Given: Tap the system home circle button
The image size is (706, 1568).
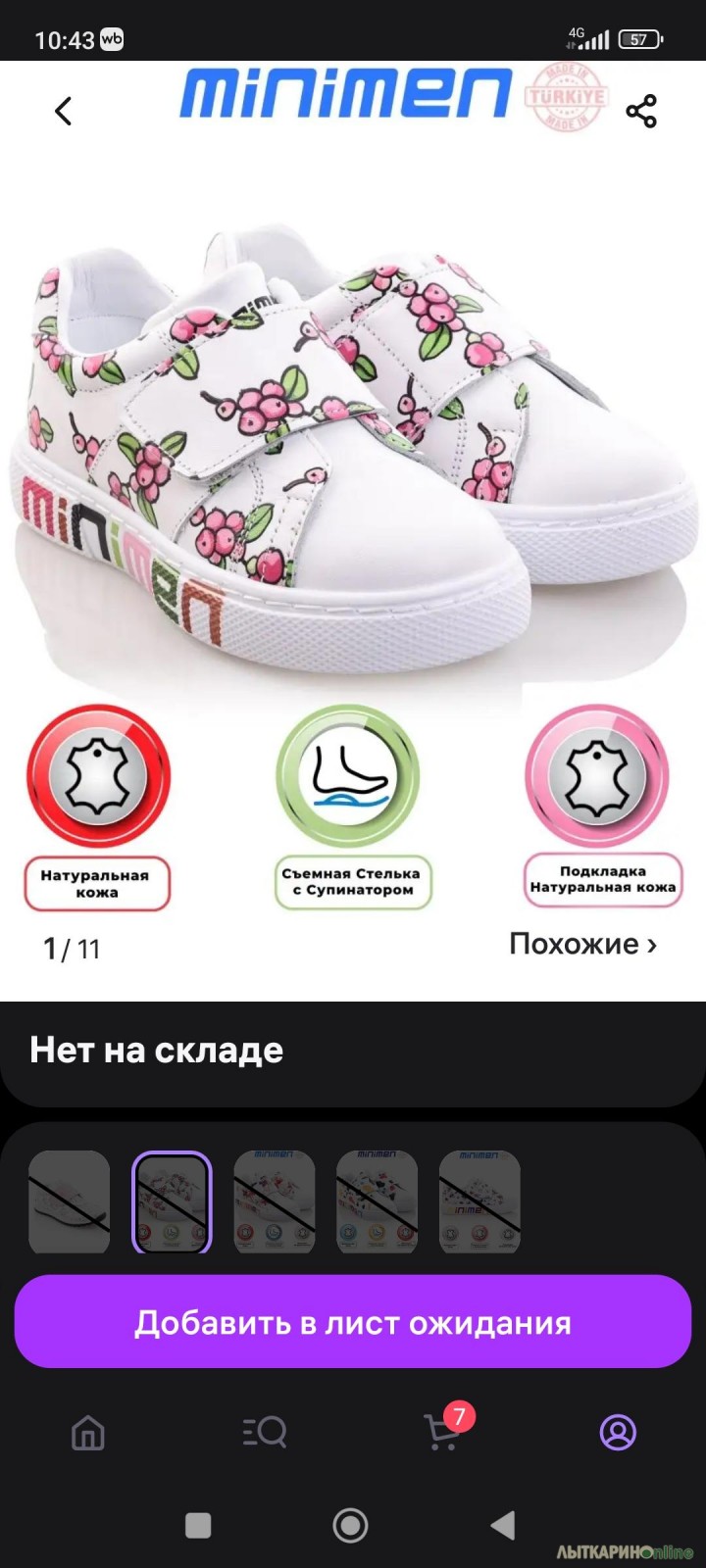Looking at the screenshot, I should (350, 1525).
